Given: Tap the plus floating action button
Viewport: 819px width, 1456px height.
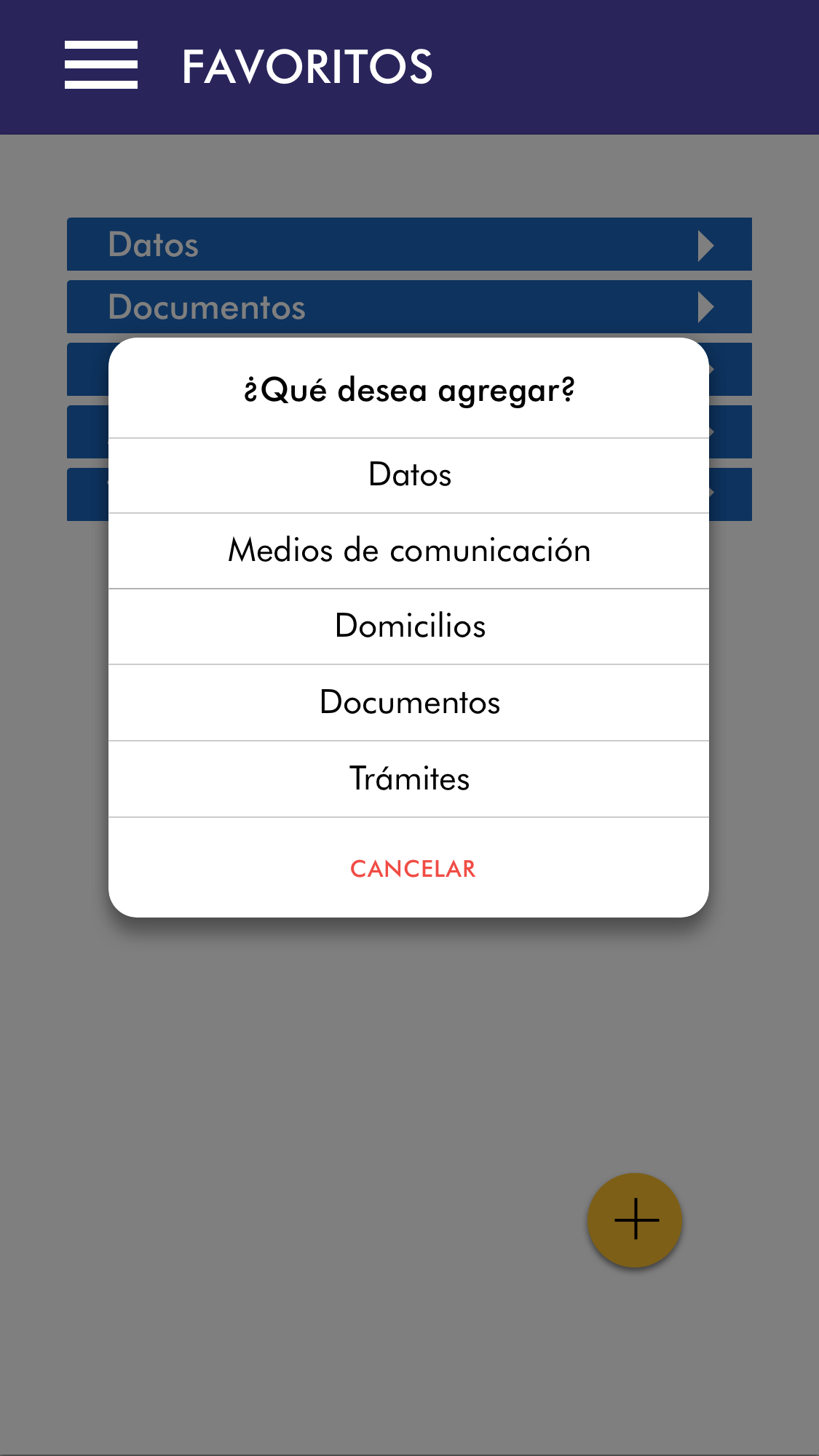Looking at the screenshot, I should (635, 1220).
